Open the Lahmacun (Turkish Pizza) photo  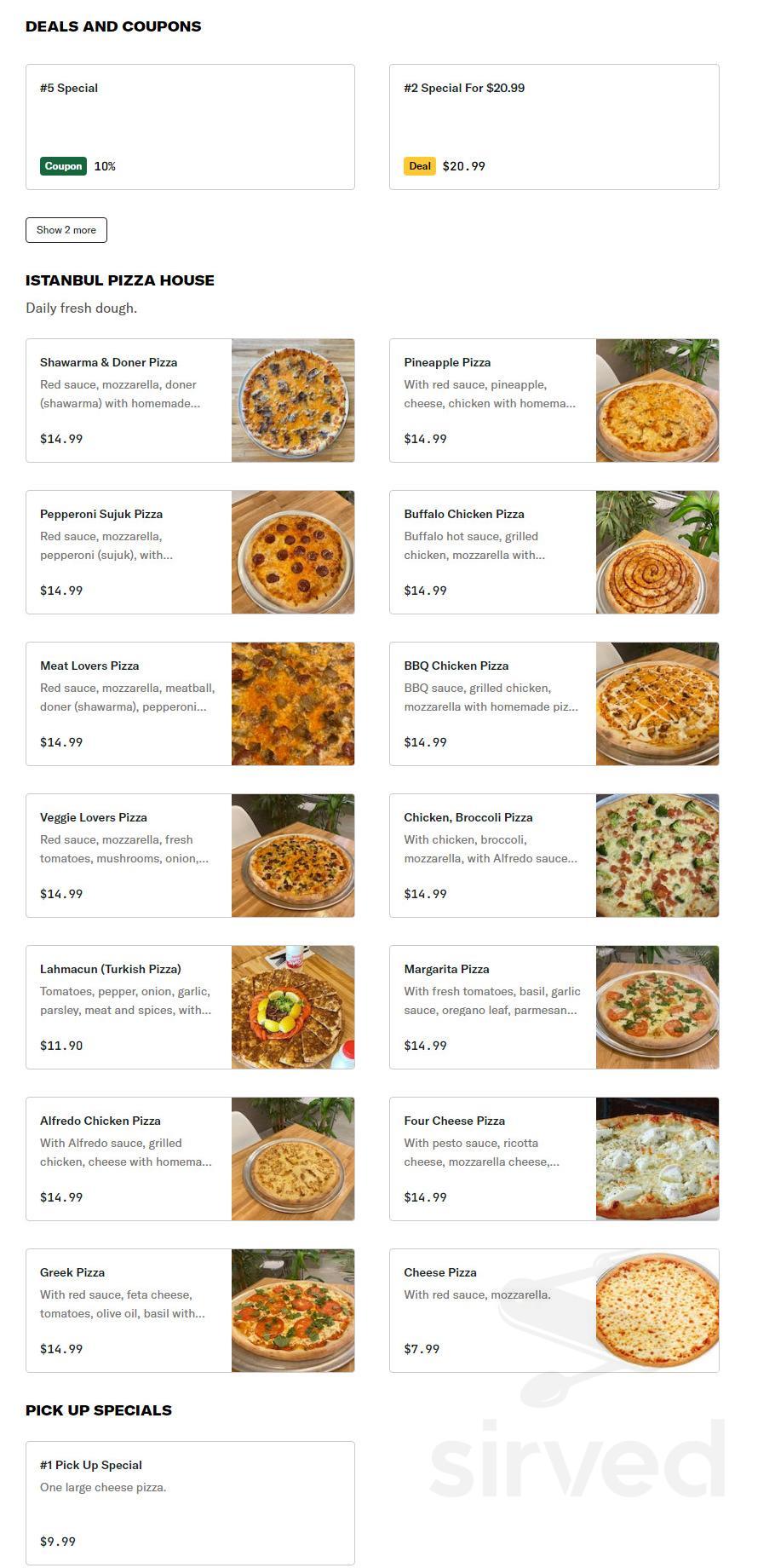(293, 1006)
